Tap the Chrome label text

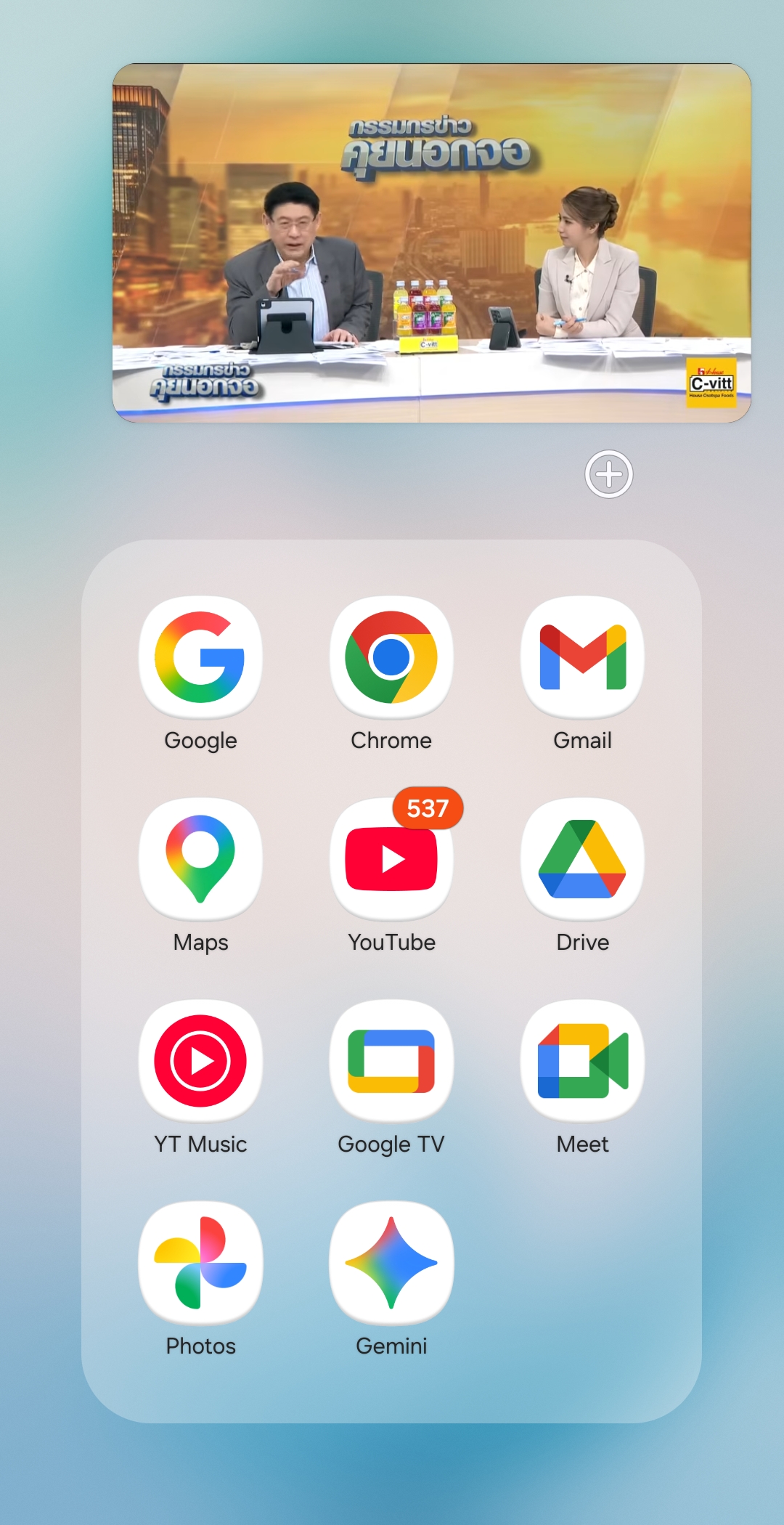point(391,740)
